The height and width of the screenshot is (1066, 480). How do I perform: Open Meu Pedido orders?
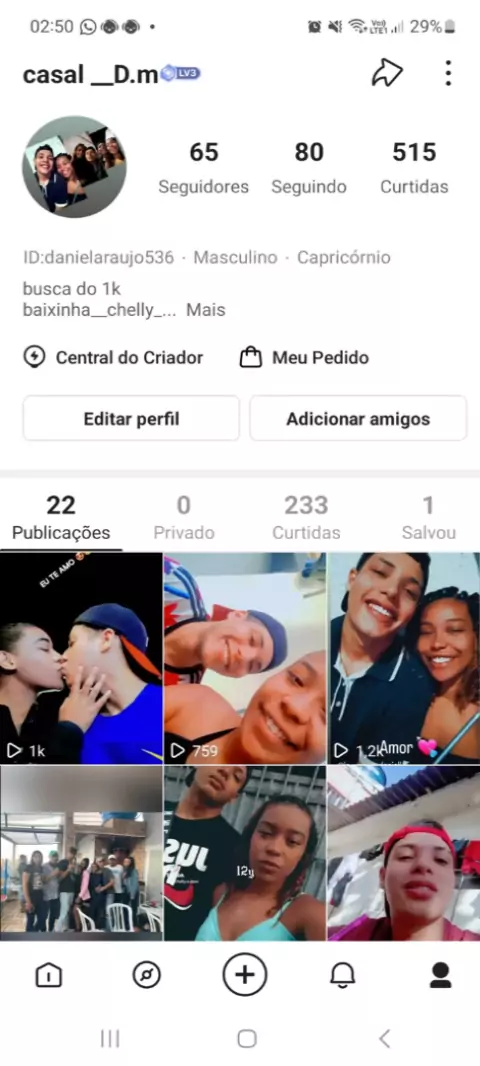[x=304, y=358]
